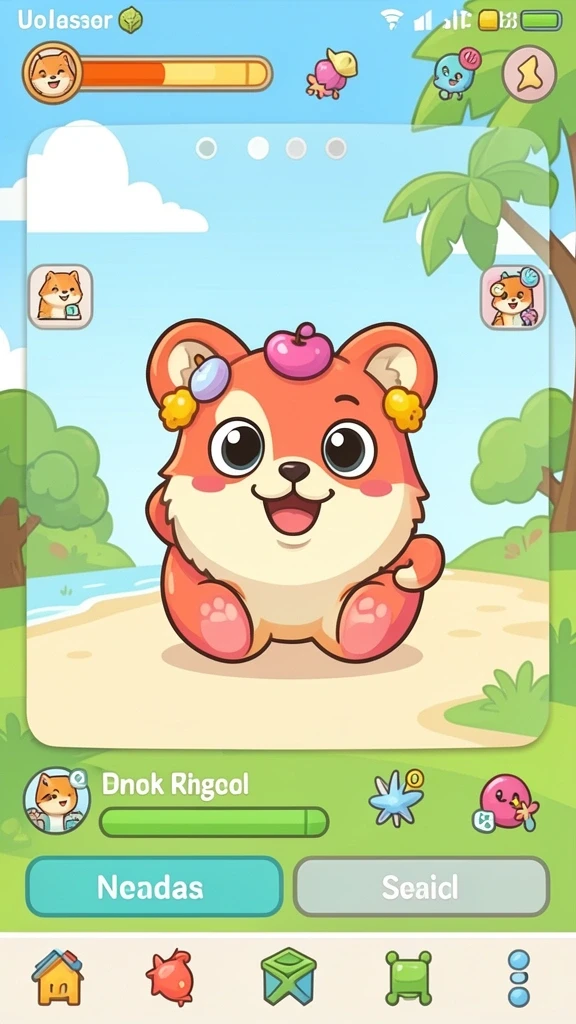576x1024 pixels.
Task: Open the home tab with house icon
Action: click(57, 977)
